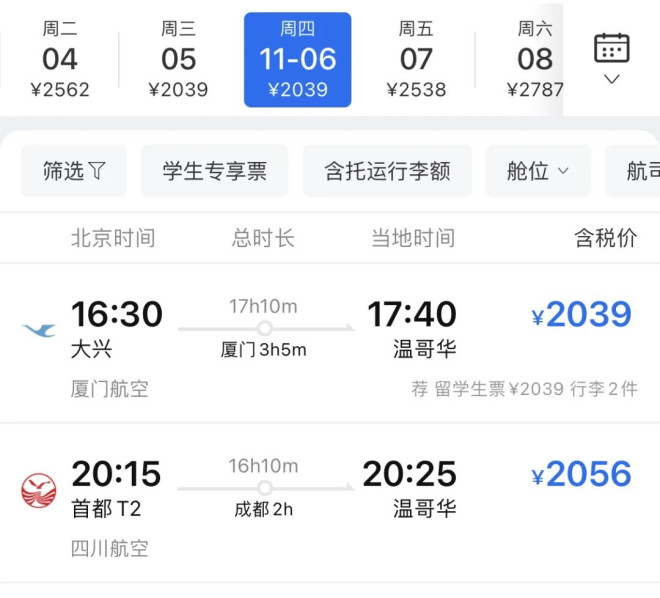
Task: Filter by 学生专享票 student tickets
Action: coord(214,171)
